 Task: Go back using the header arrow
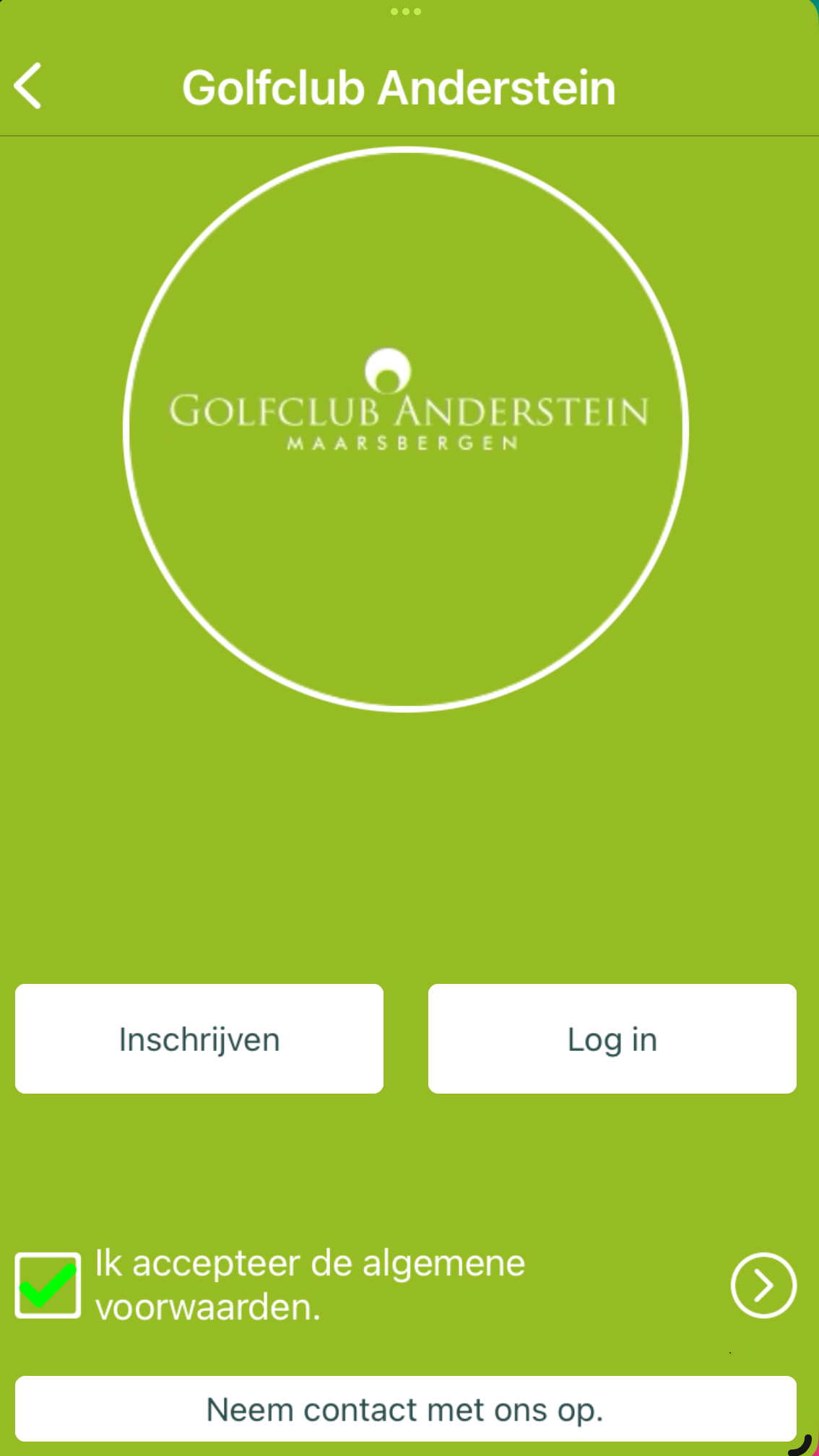(x=29, y=87)
